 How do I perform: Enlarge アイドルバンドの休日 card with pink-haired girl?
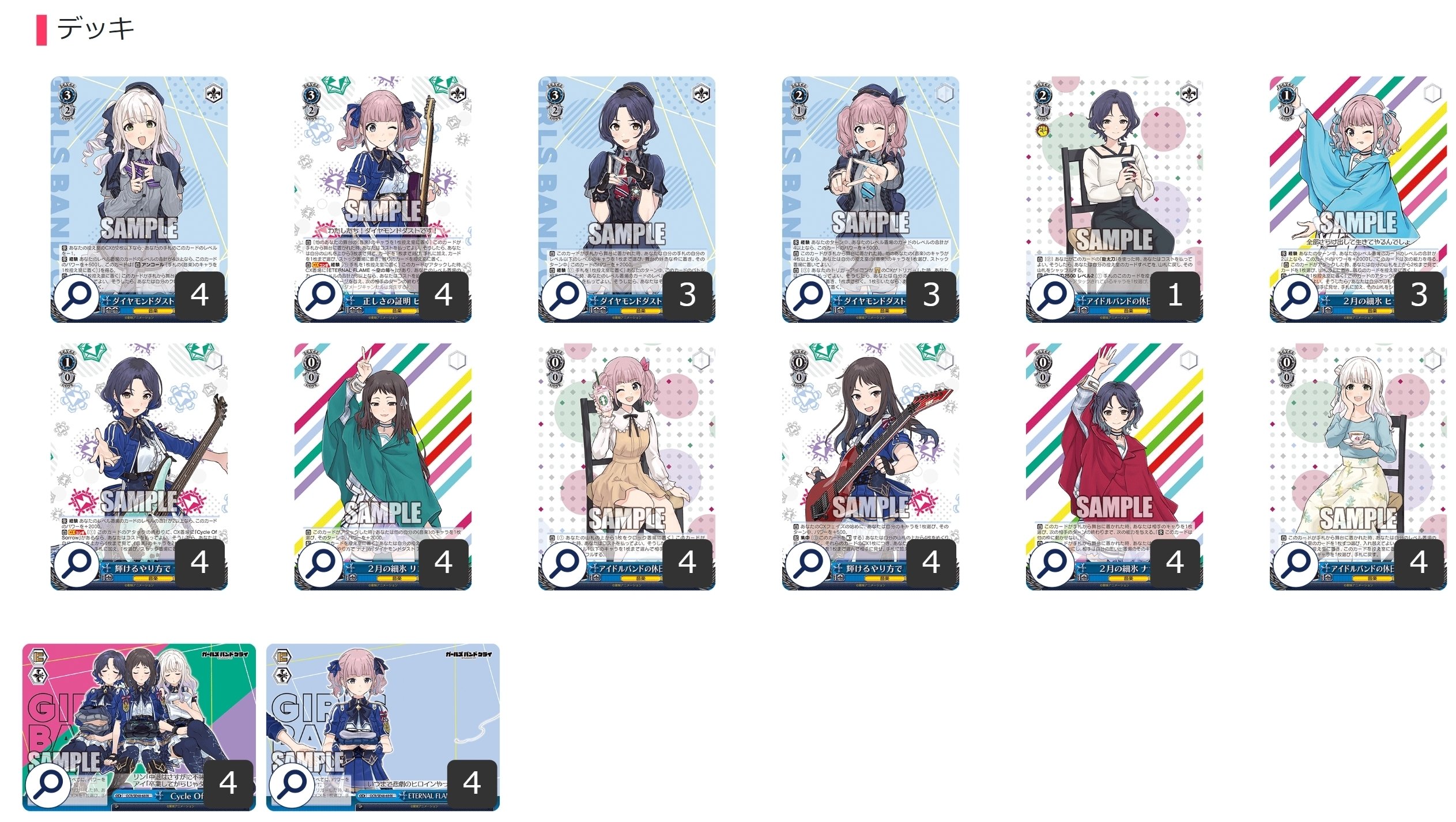[565, 563]
